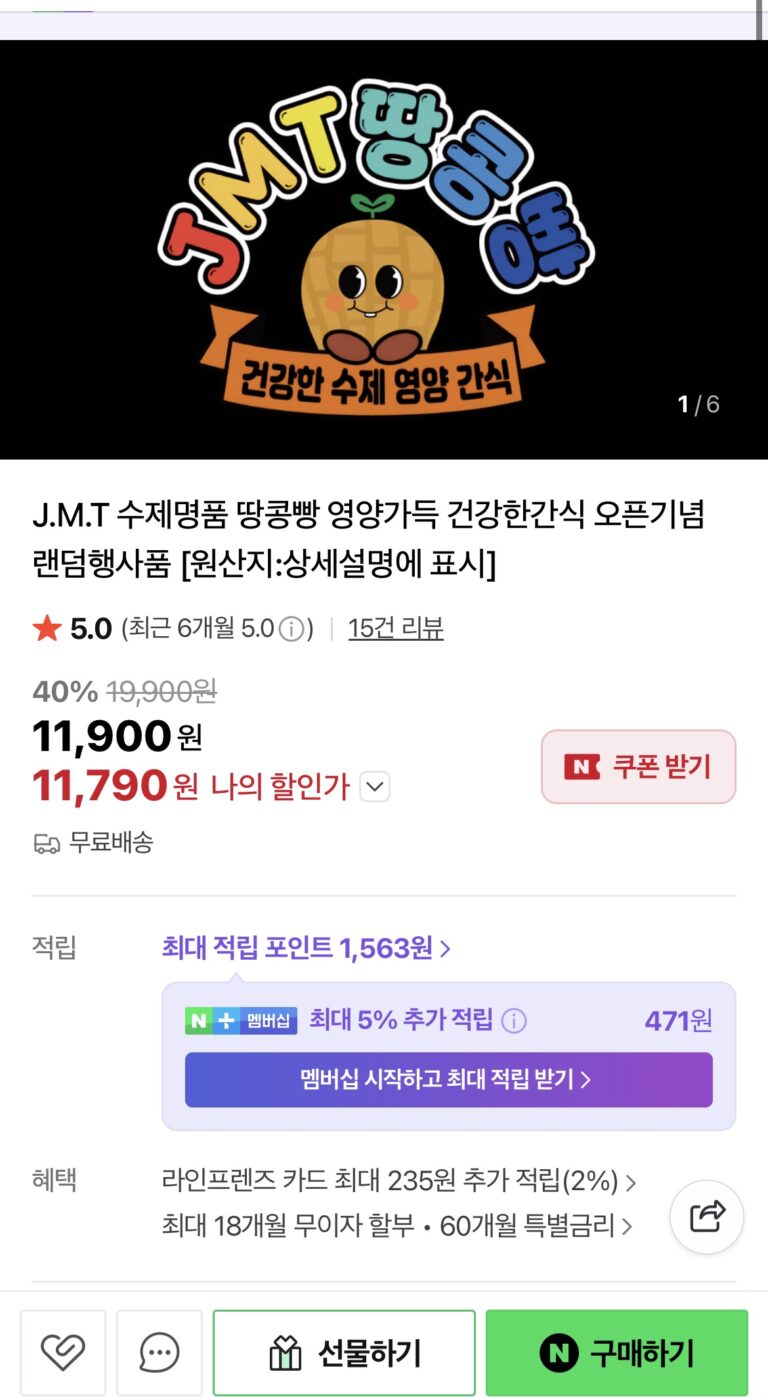Image resolution: width=768 pixels, height=1397 pixels.
Task: Open the 15건 리뷰 reviews link
Action: 396,628
